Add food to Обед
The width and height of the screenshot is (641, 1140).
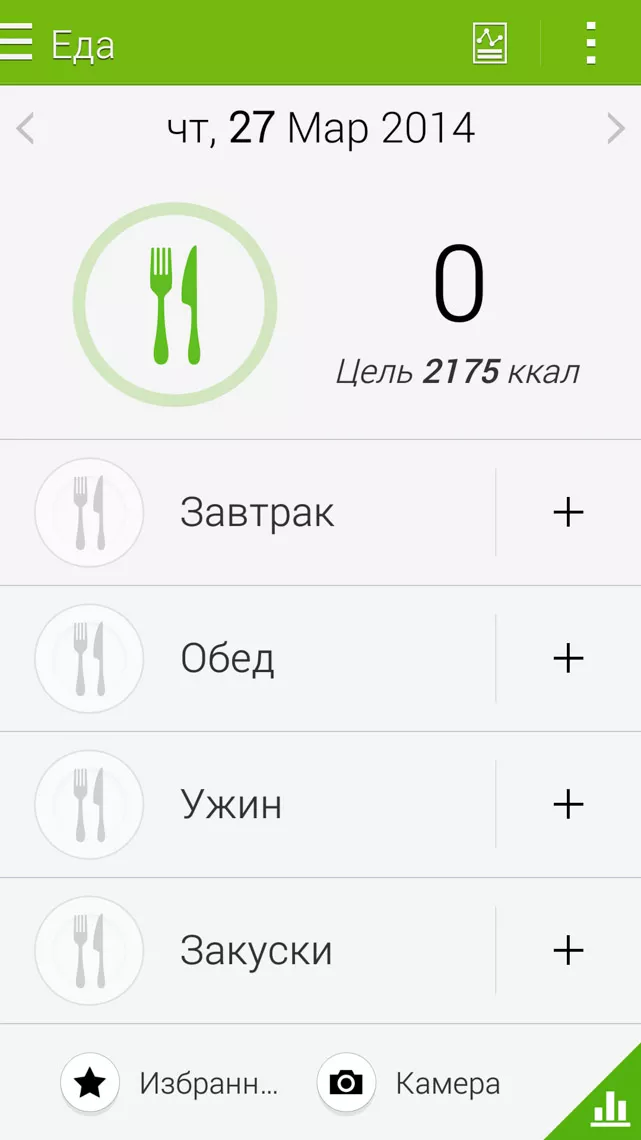point(568,659)
